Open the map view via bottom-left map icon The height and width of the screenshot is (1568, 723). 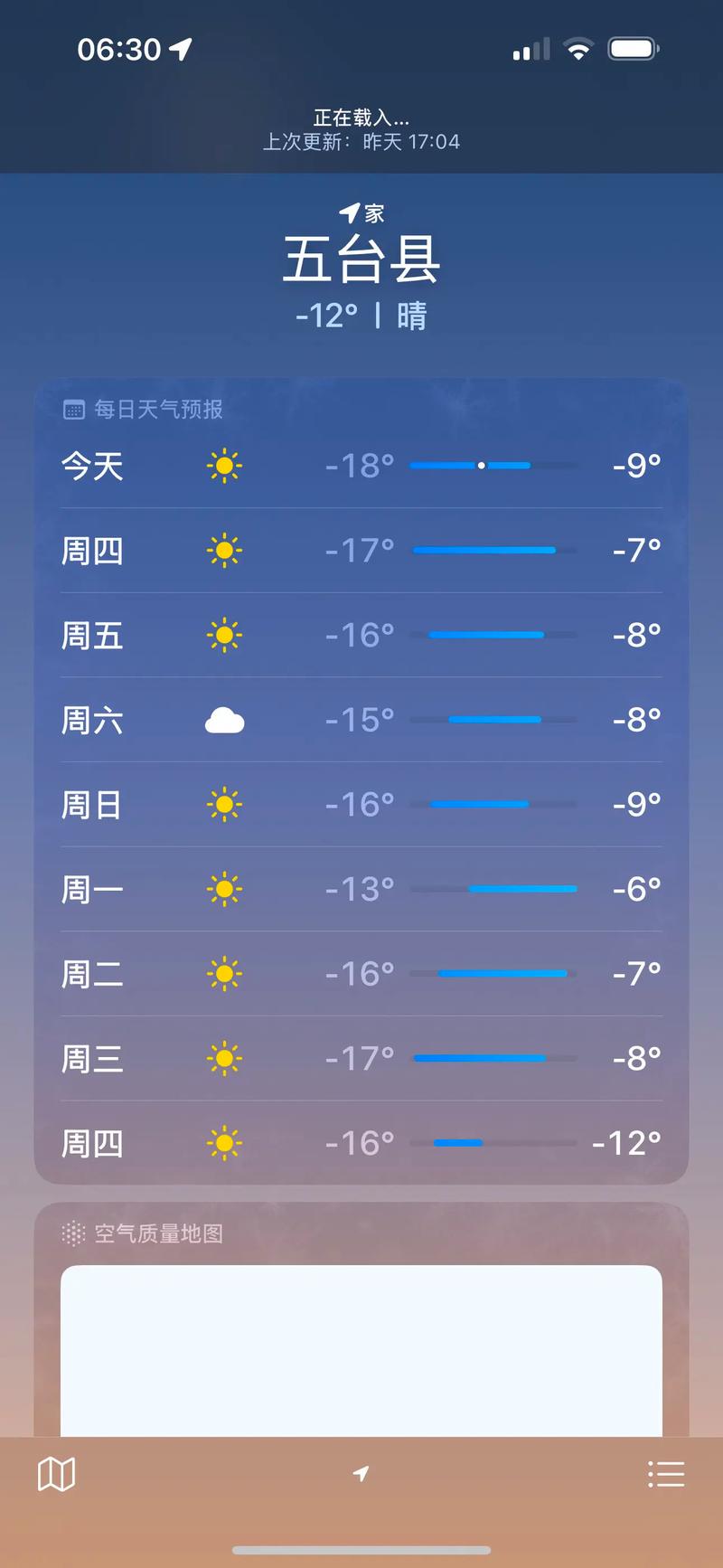coord(56,1473)
